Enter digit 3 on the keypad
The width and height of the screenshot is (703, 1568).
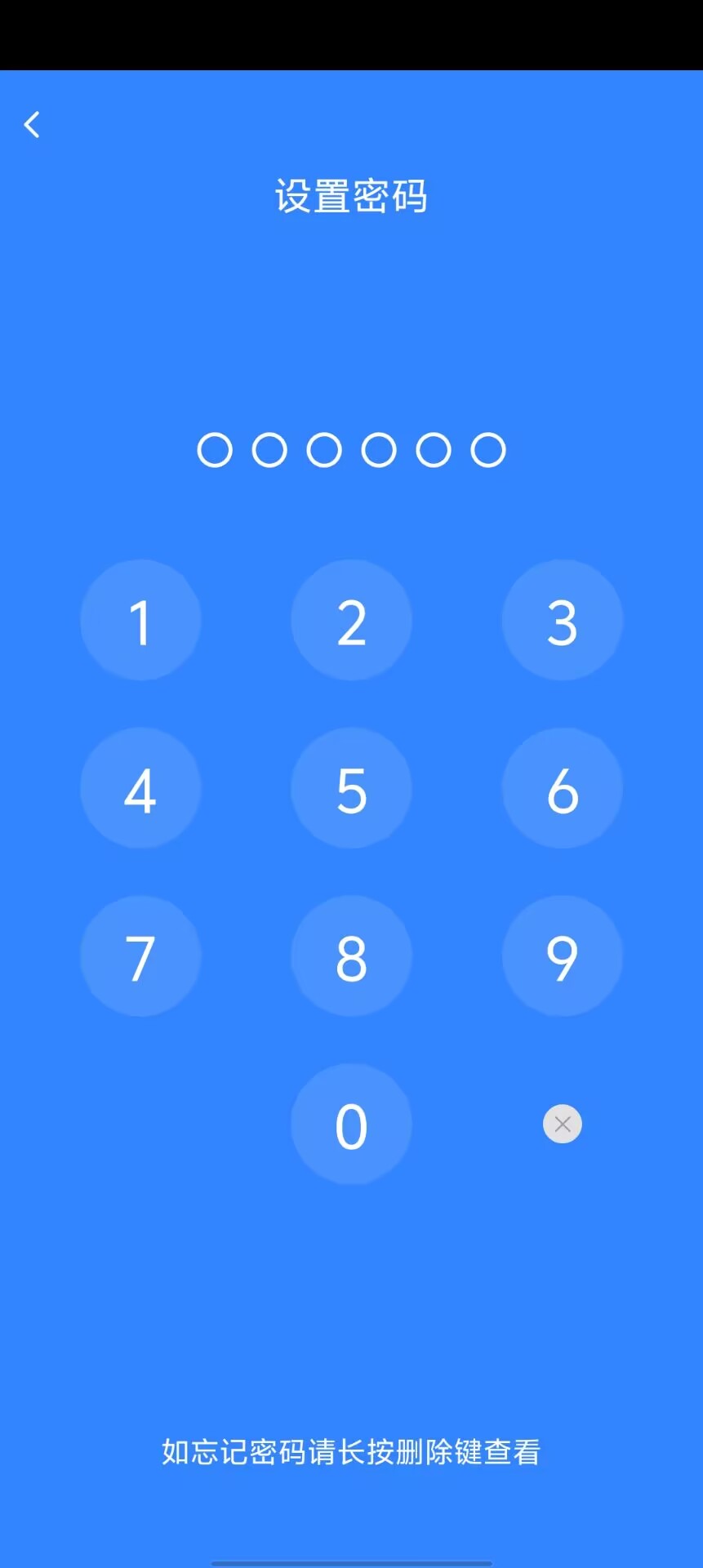tap(562, 621)
